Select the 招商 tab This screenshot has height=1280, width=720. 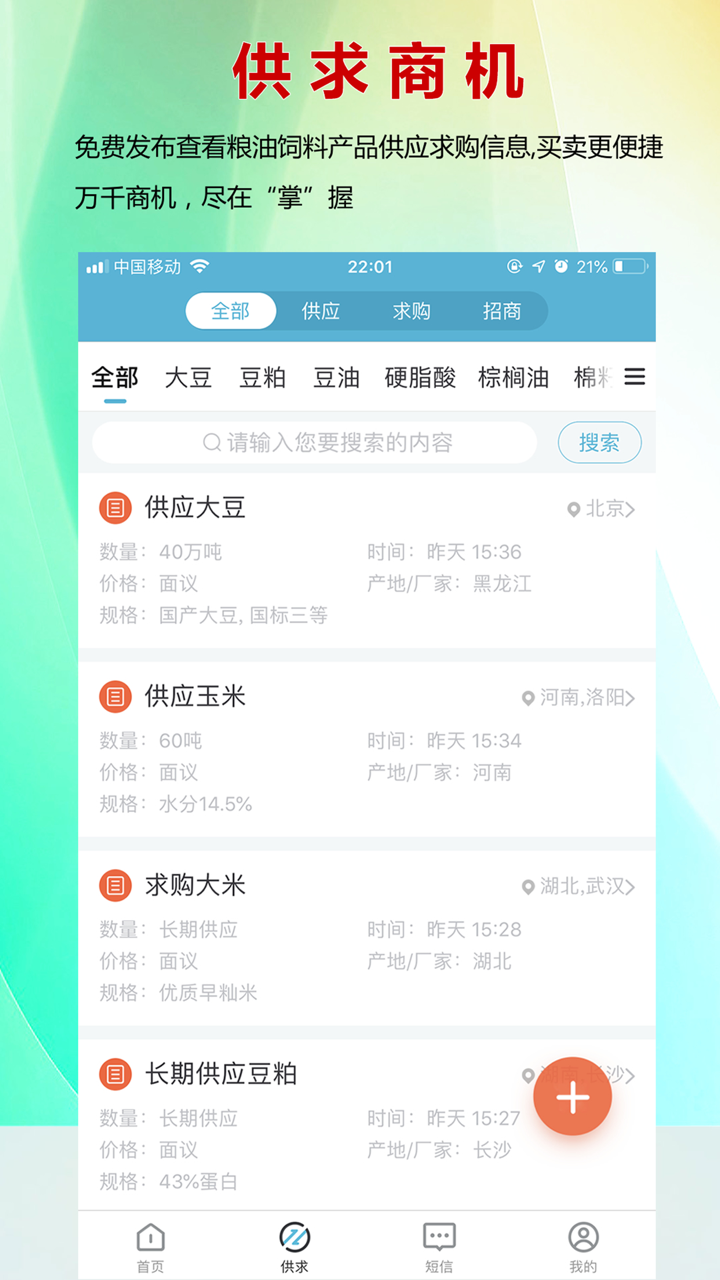pos(503,311)
